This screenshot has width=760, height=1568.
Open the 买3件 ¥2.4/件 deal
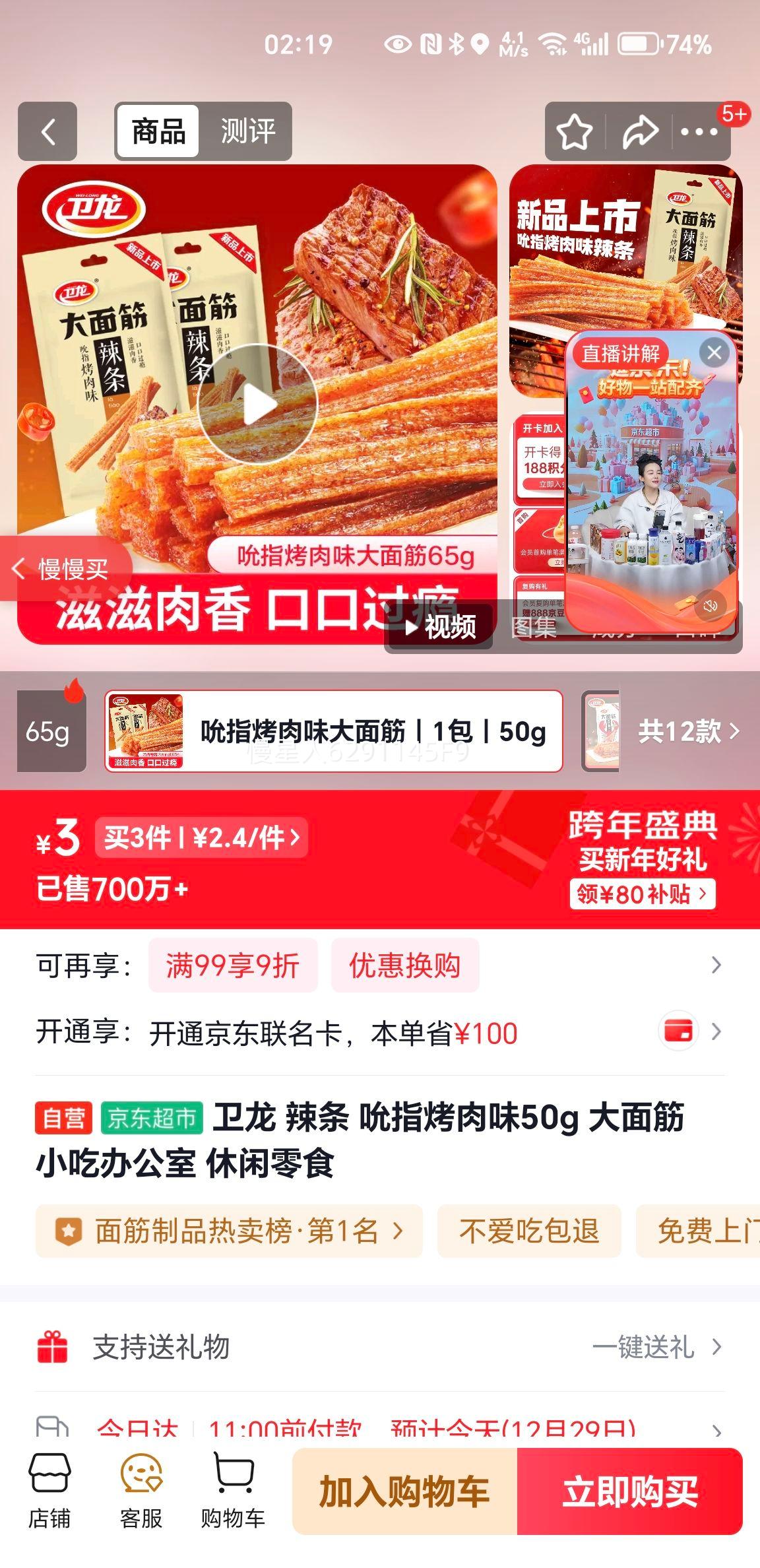[201, 838]
